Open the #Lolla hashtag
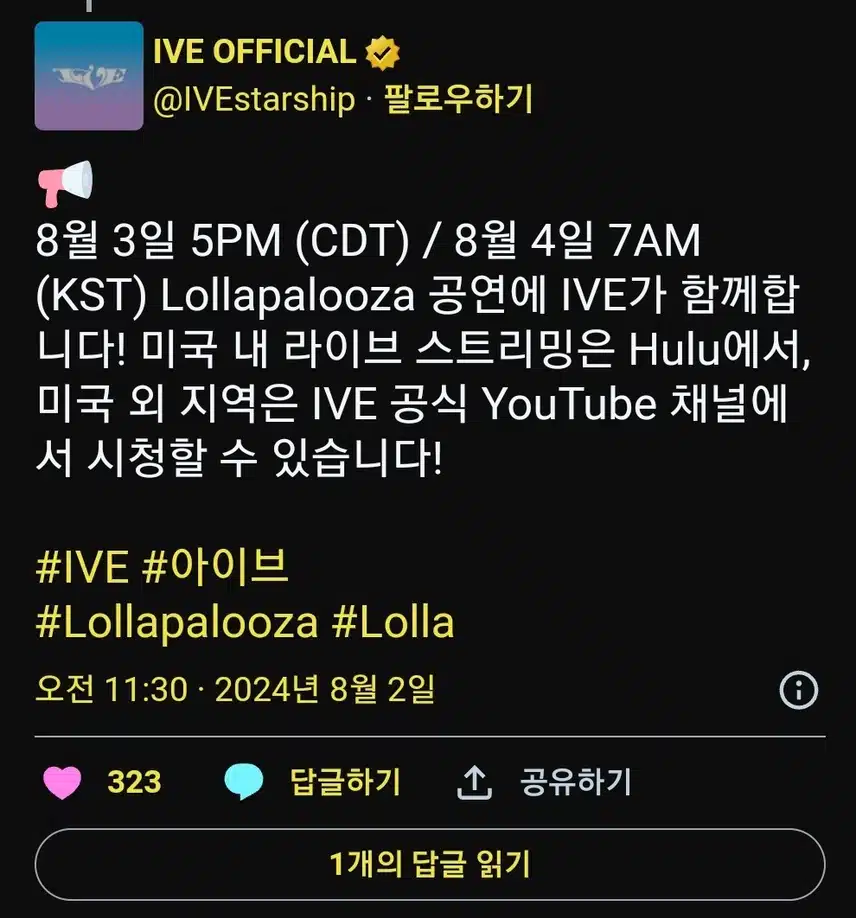Viewport: 856px width, 918px height. (x=393, y=622)
